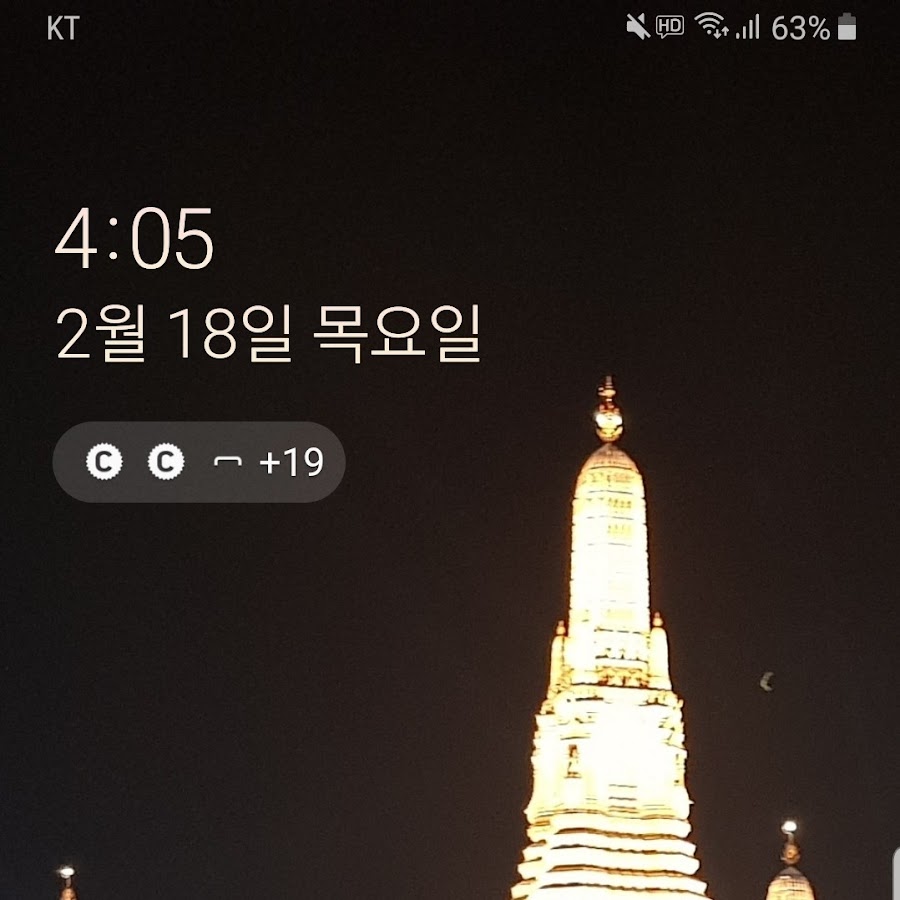Expand the notification icons pill showing +19
900x900 pixels.
tap(200, 462)
